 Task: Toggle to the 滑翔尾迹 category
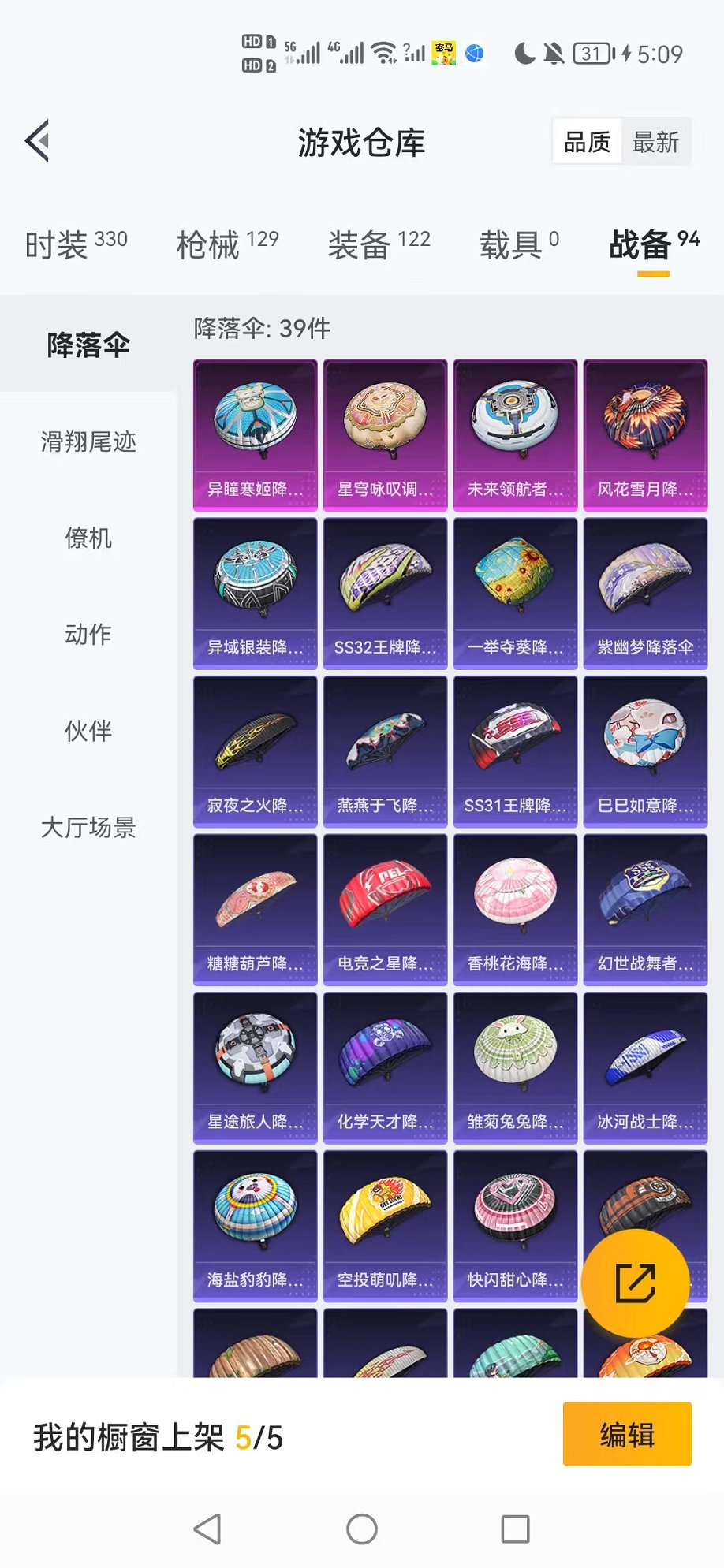point(87,443)
